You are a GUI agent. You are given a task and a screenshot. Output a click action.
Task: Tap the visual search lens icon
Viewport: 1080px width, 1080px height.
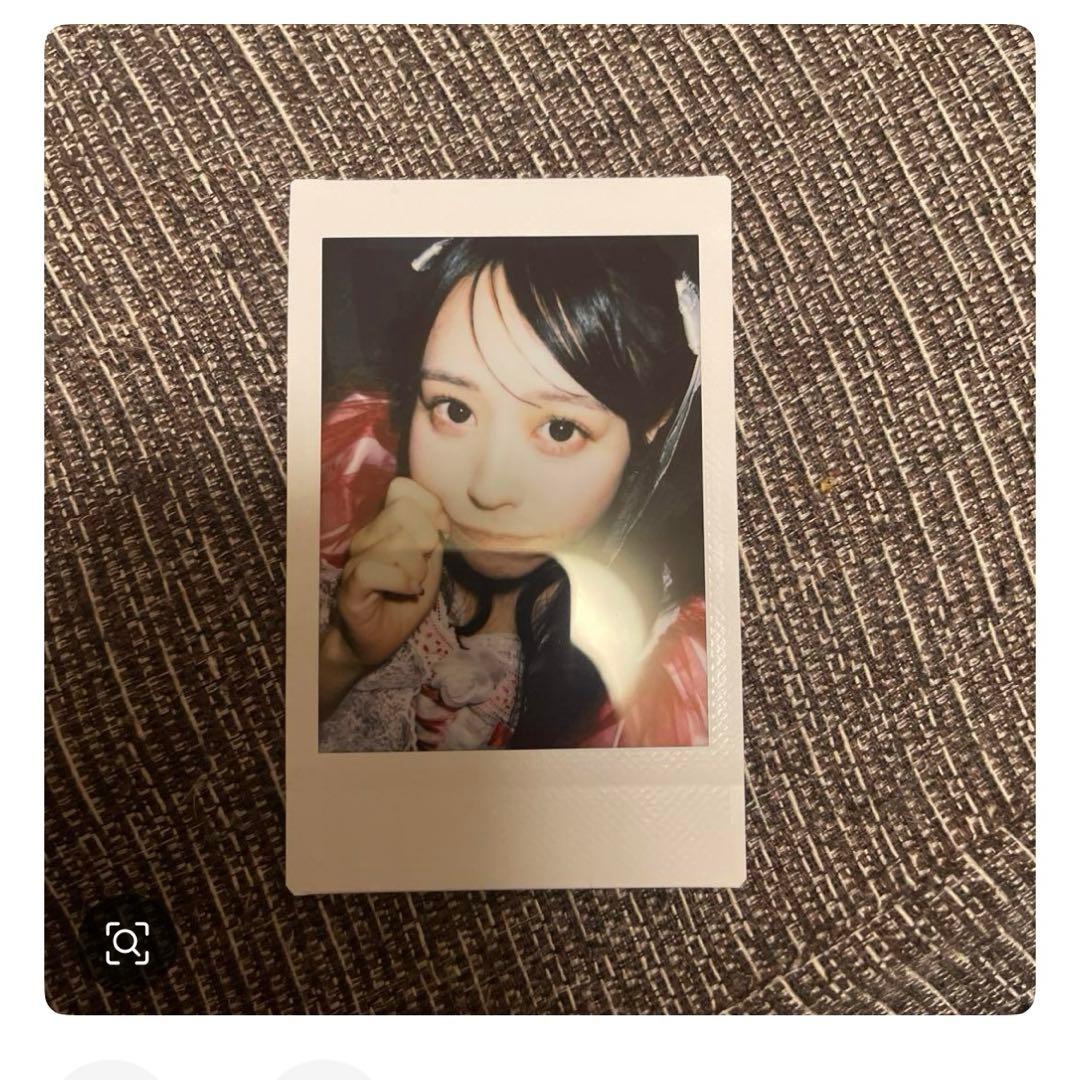point(128,942)
